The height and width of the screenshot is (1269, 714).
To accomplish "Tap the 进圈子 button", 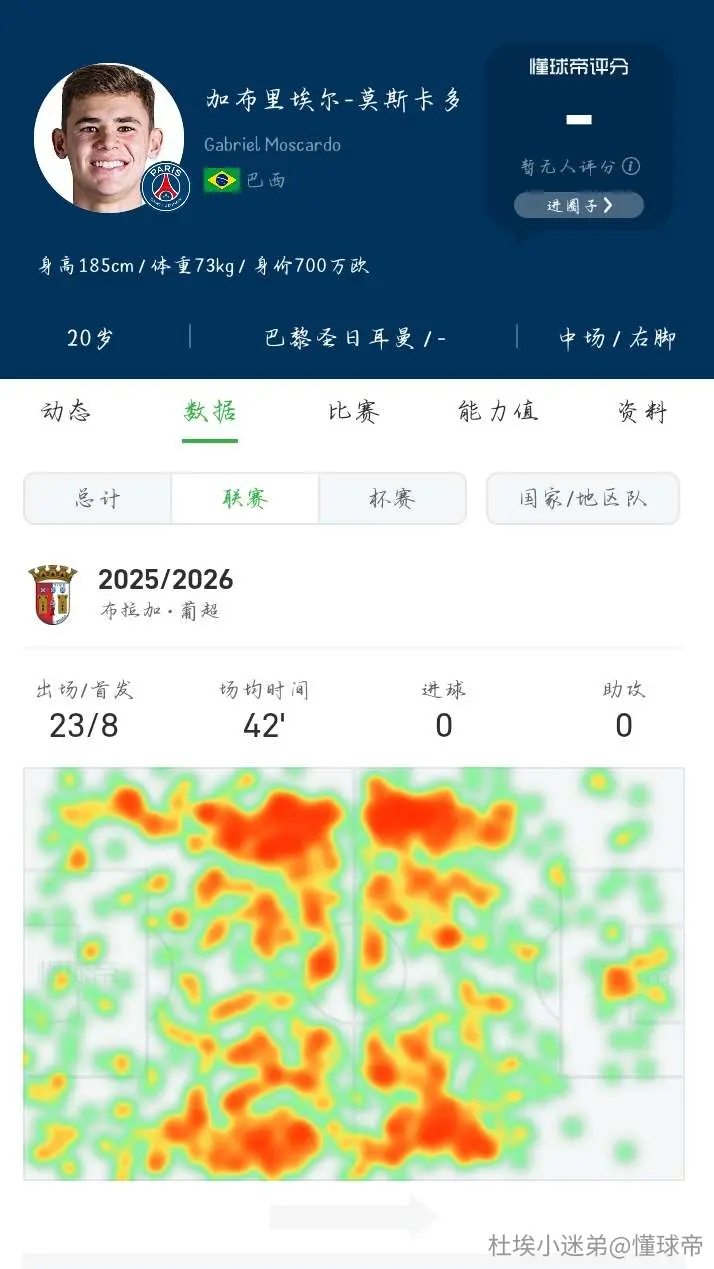I will pyautogui.click(x=579, y=205).
